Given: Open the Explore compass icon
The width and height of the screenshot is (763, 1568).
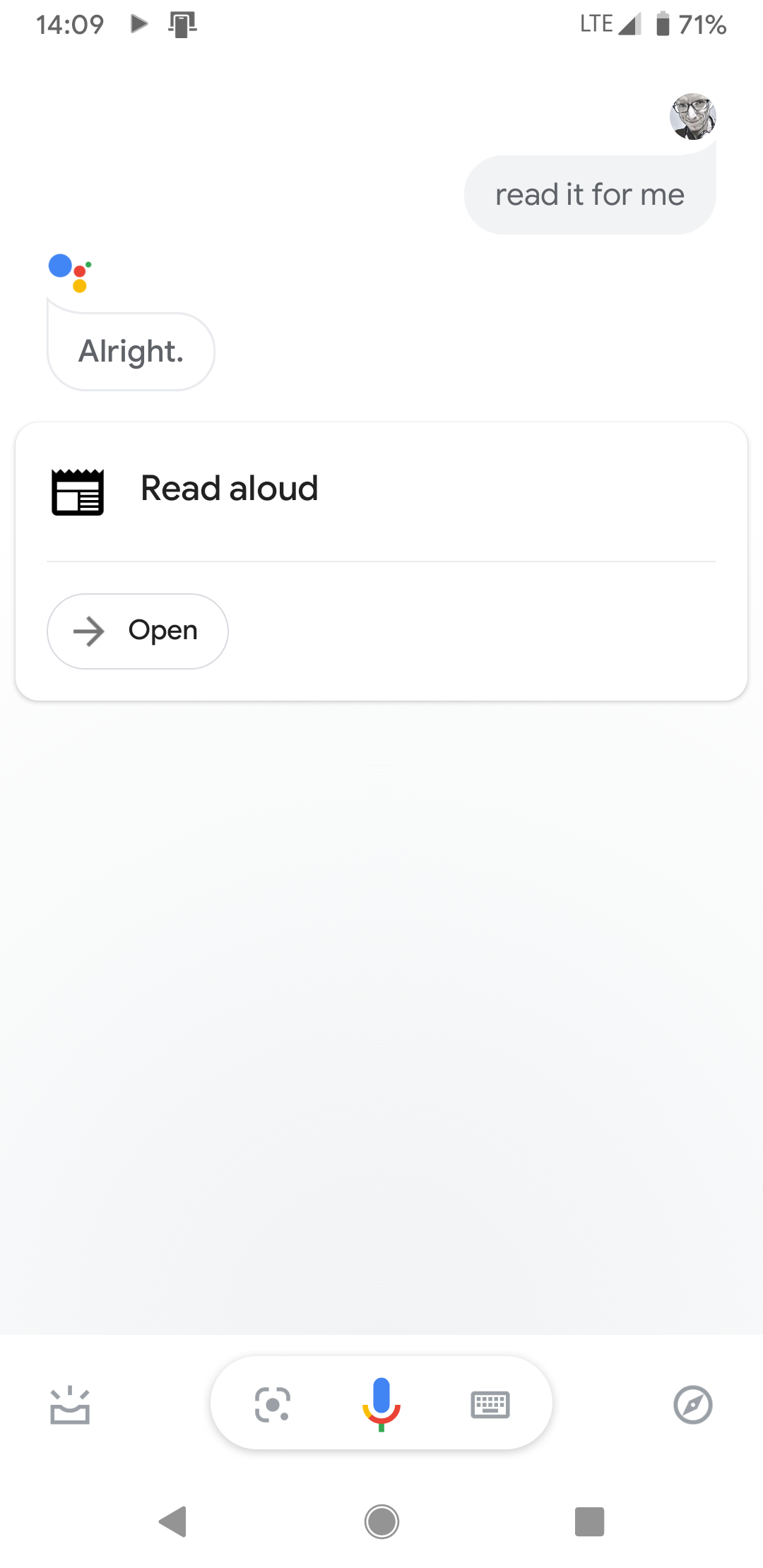Looking at the screenshot, I should pyautogui.click(x=693, y=1405).
